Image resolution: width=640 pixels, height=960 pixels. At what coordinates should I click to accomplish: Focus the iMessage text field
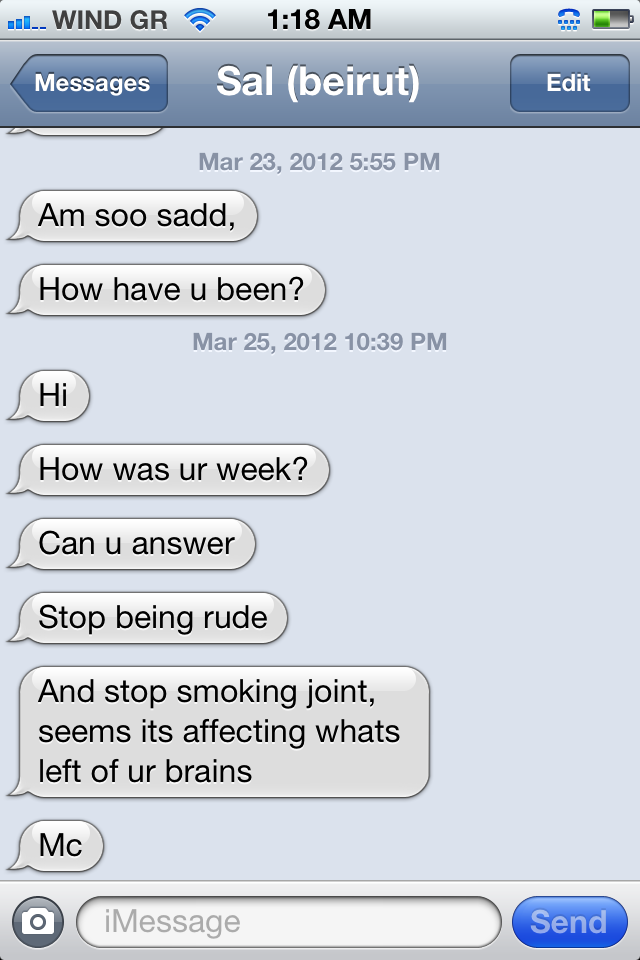(288, 921)
